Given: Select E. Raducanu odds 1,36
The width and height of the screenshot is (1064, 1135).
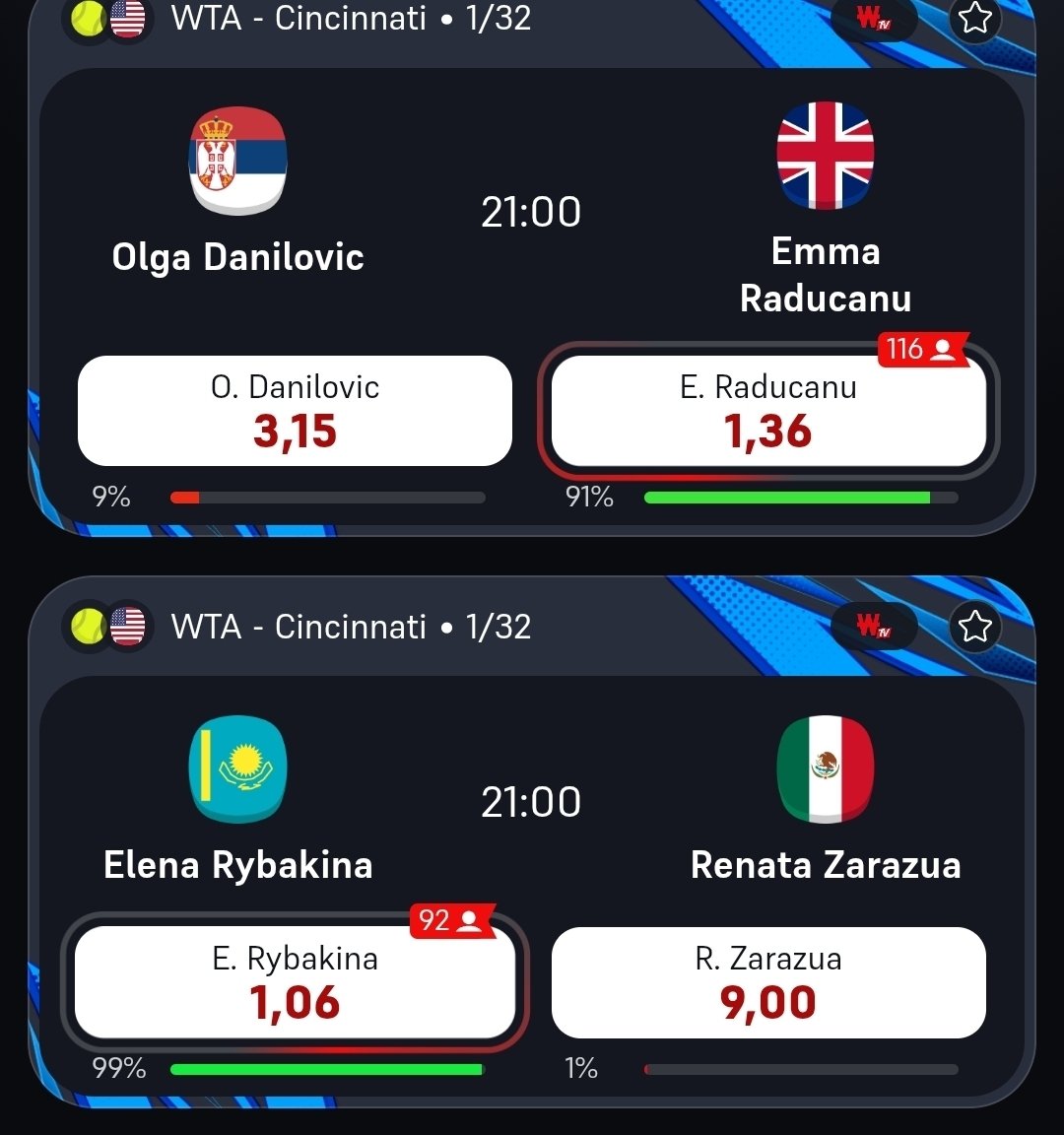Looking at the screenshot, I should coord(768,411).
